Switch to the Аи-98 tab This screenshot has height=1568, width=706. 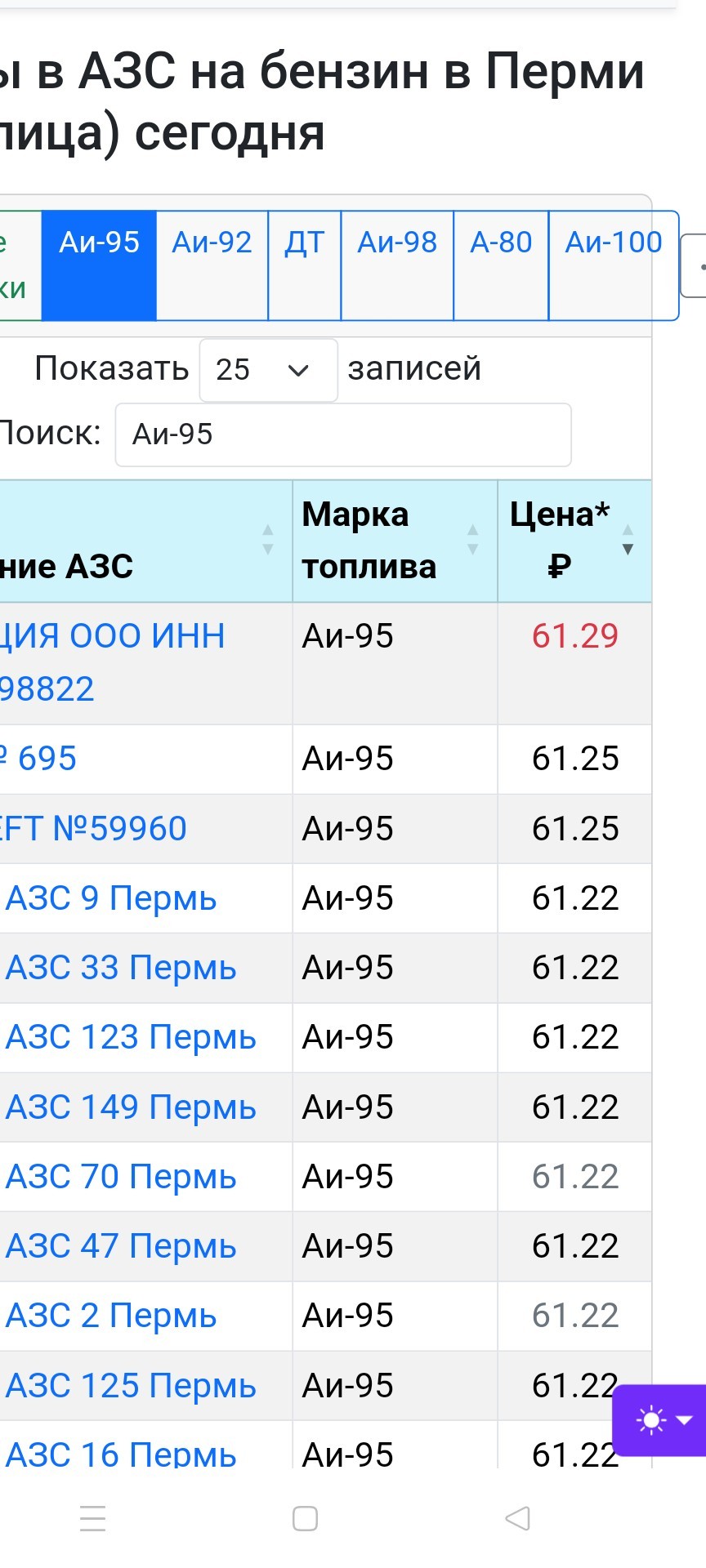tap(397, 265)
